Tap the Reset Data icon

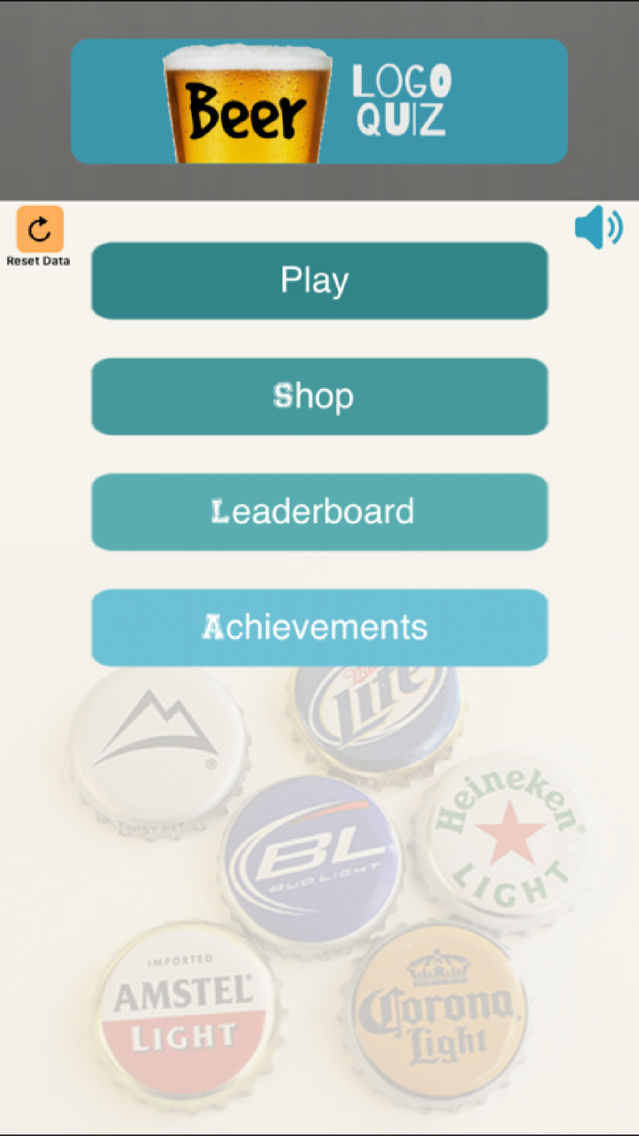pyautogui.click(x=39, y=230)
